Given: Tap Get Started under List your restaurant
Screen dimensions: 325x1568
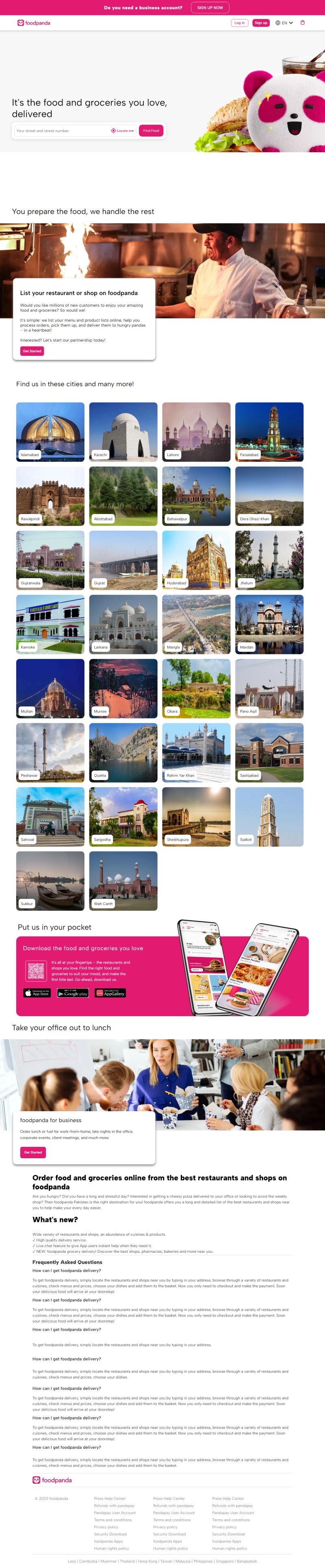Looking at the screenshot, I should [x=32, y=351].
